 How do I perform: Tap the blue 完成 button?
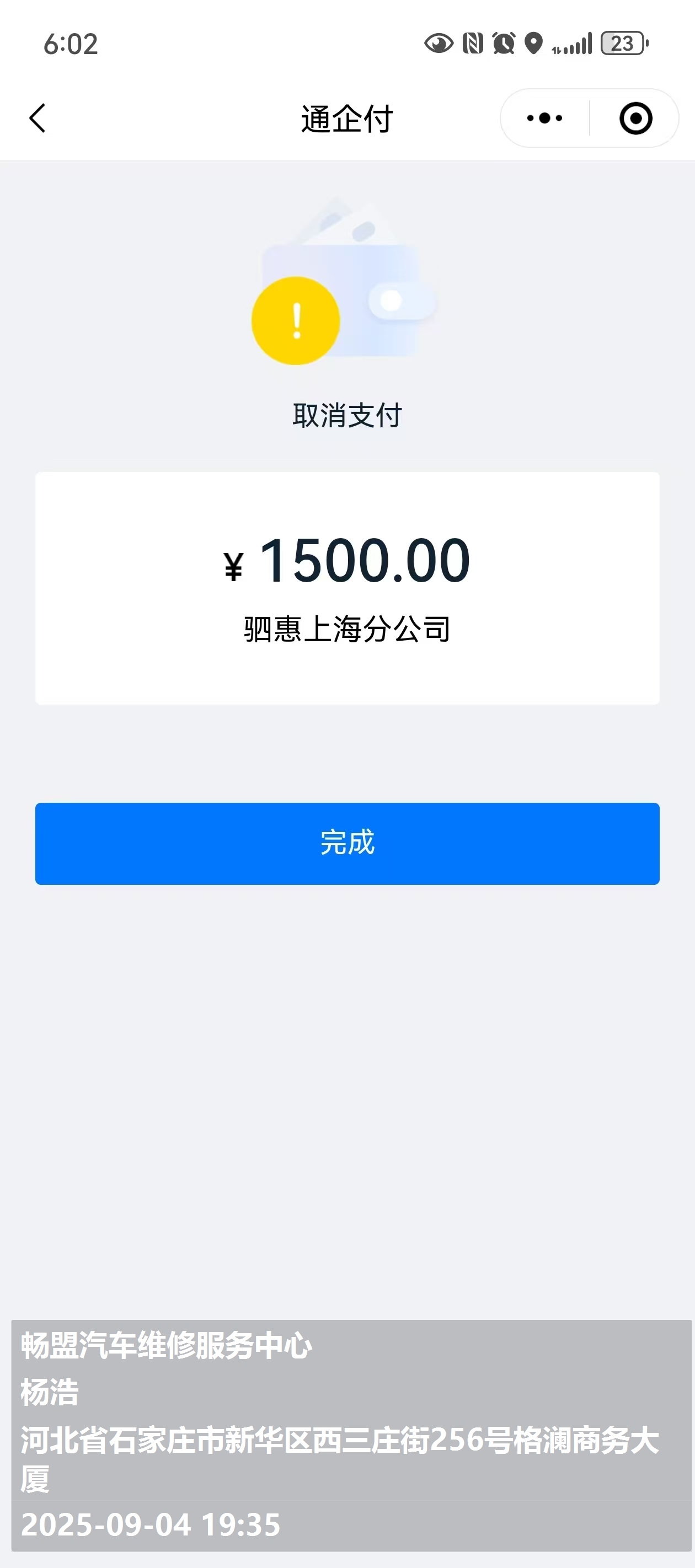coord(347,843)
